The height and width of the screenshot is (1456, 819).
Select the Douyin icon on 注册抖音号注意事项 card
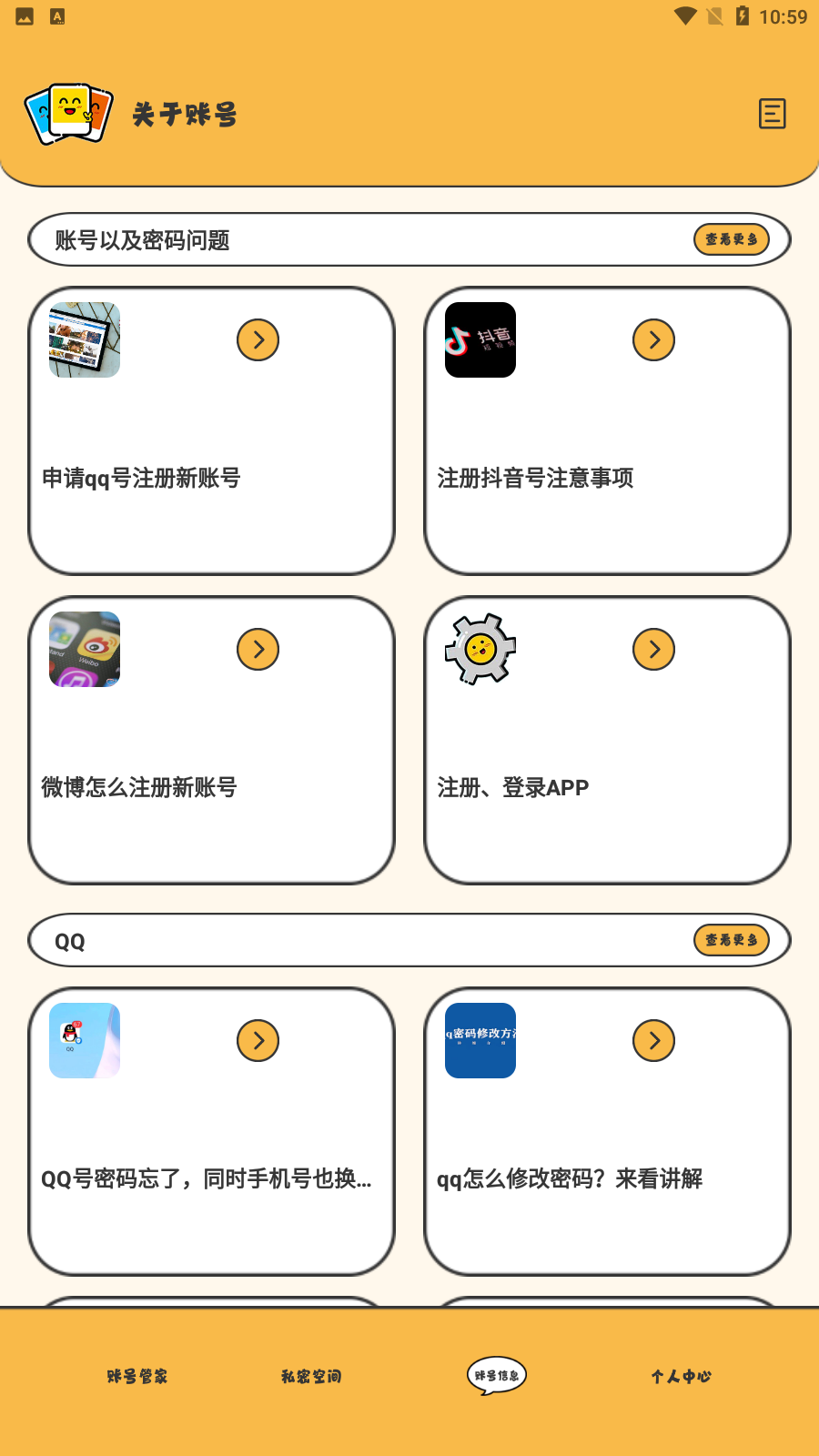point(480,339)
